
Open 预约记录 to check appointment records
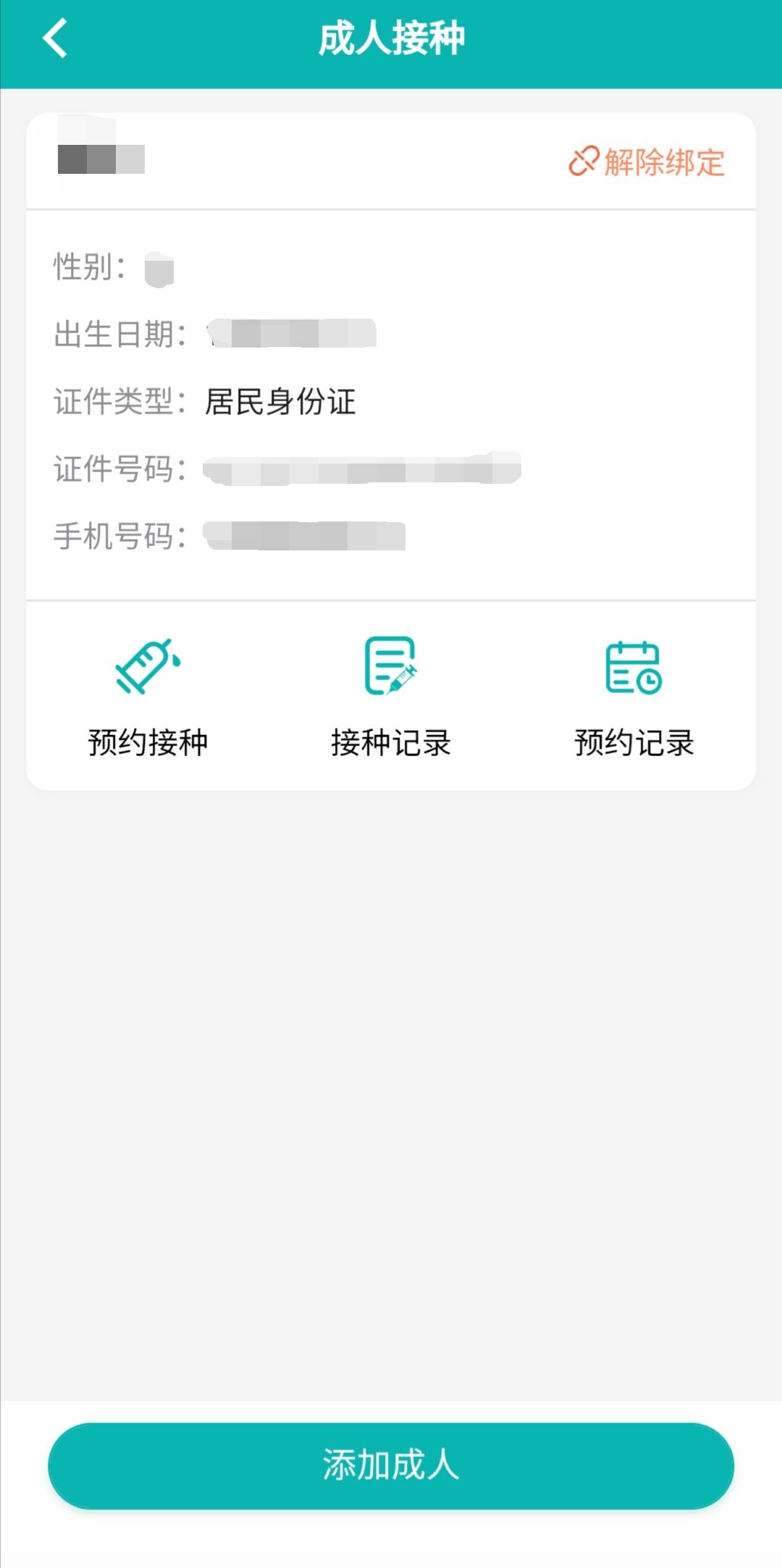click(632, 740)
